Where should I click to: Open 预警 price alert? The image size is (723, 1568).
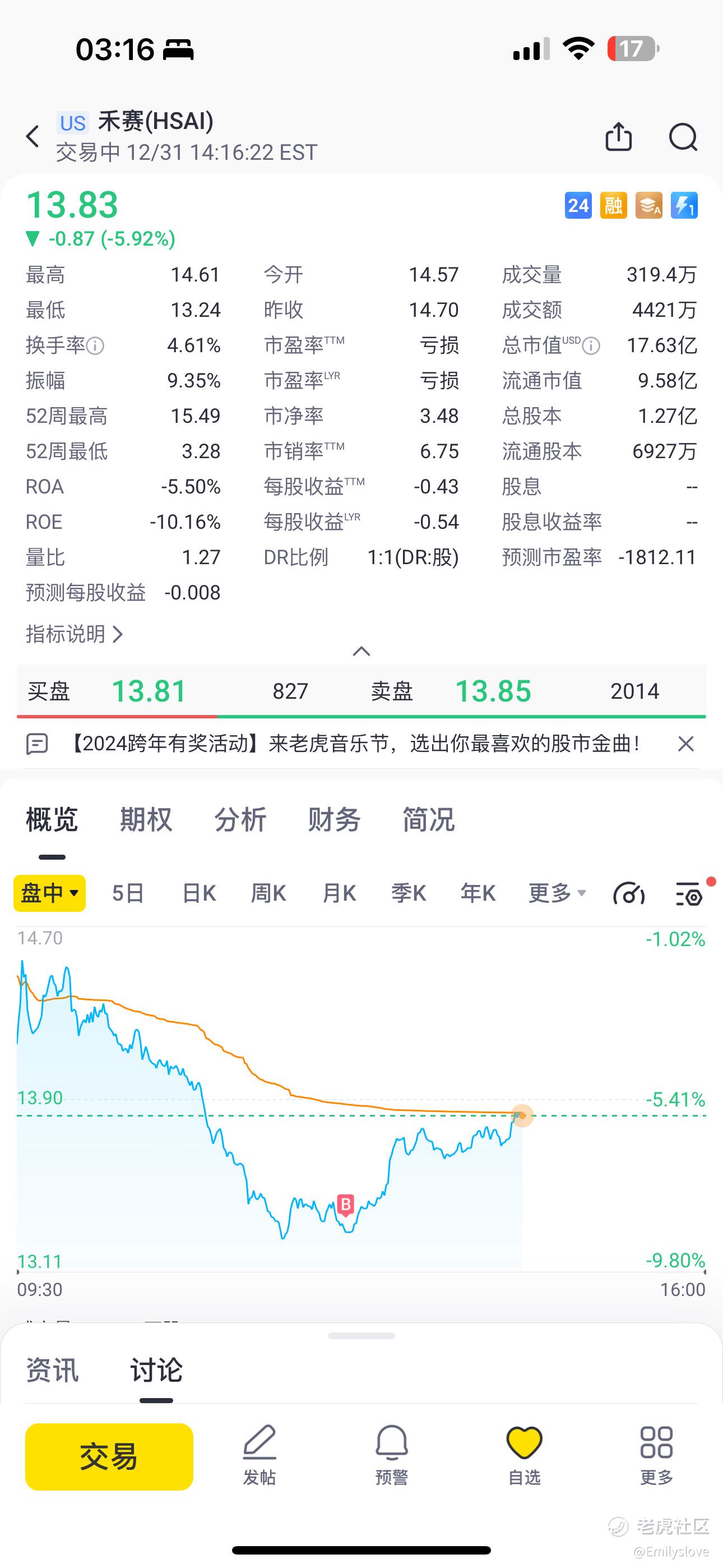391,1455
